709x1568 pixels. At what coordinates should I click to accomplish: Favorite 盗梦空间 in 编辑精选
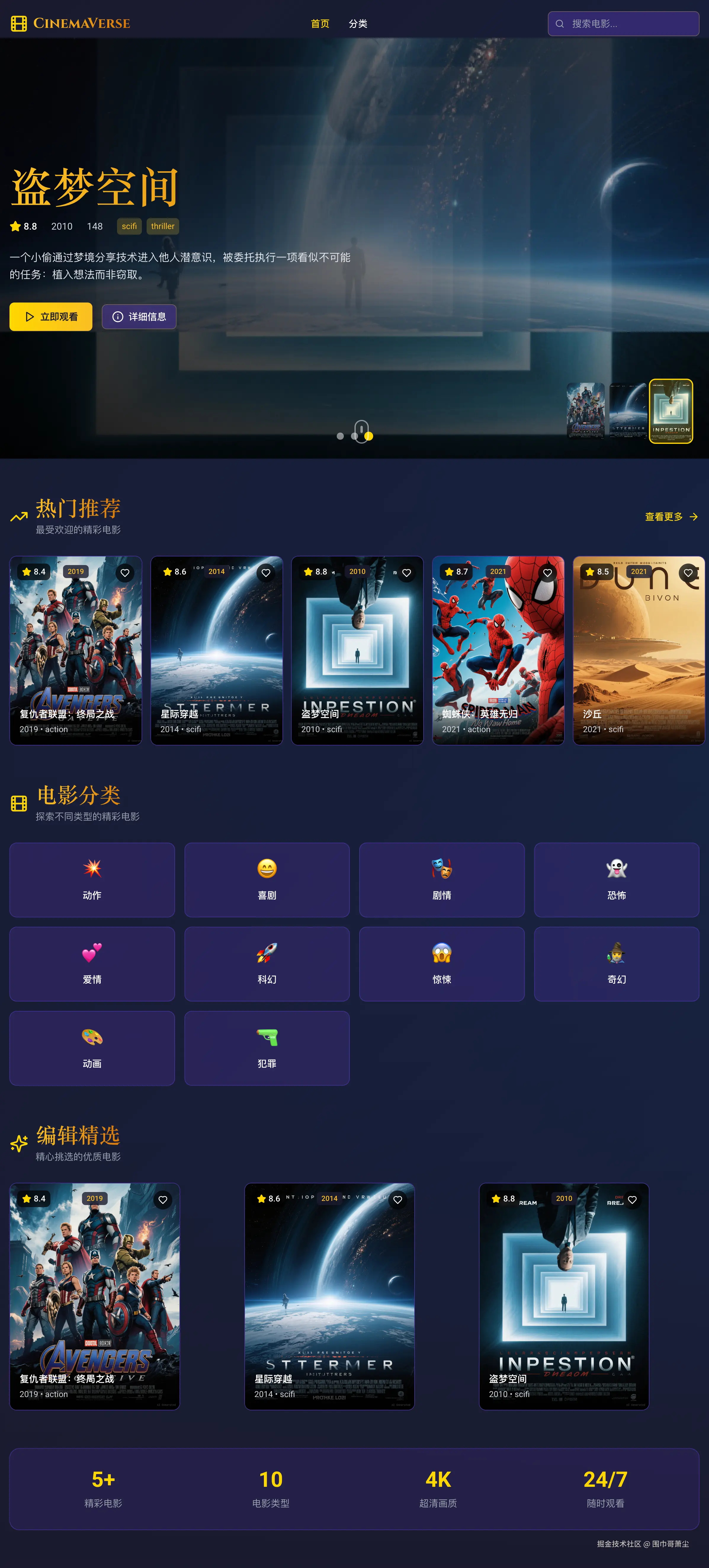[632, 1200]
